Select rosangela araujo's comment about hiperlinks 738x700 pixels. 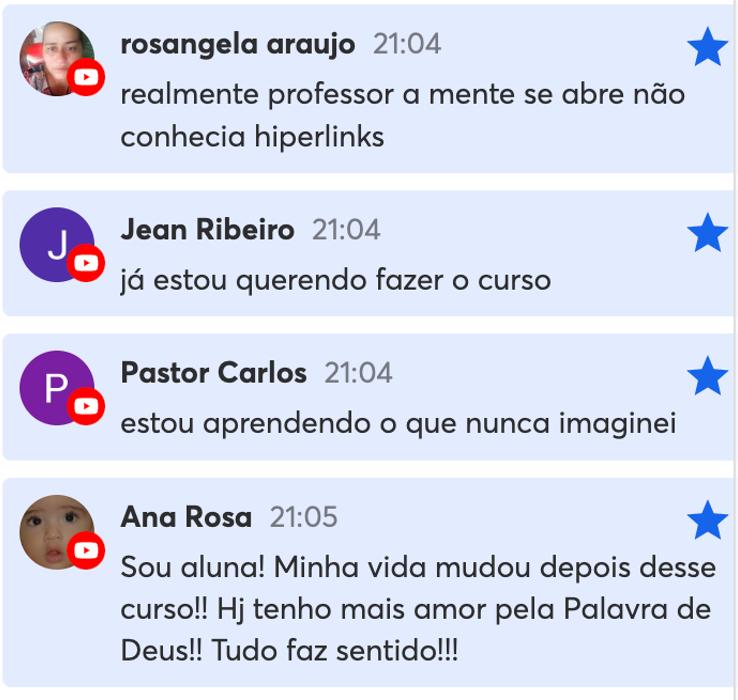[x=400, y=116]
